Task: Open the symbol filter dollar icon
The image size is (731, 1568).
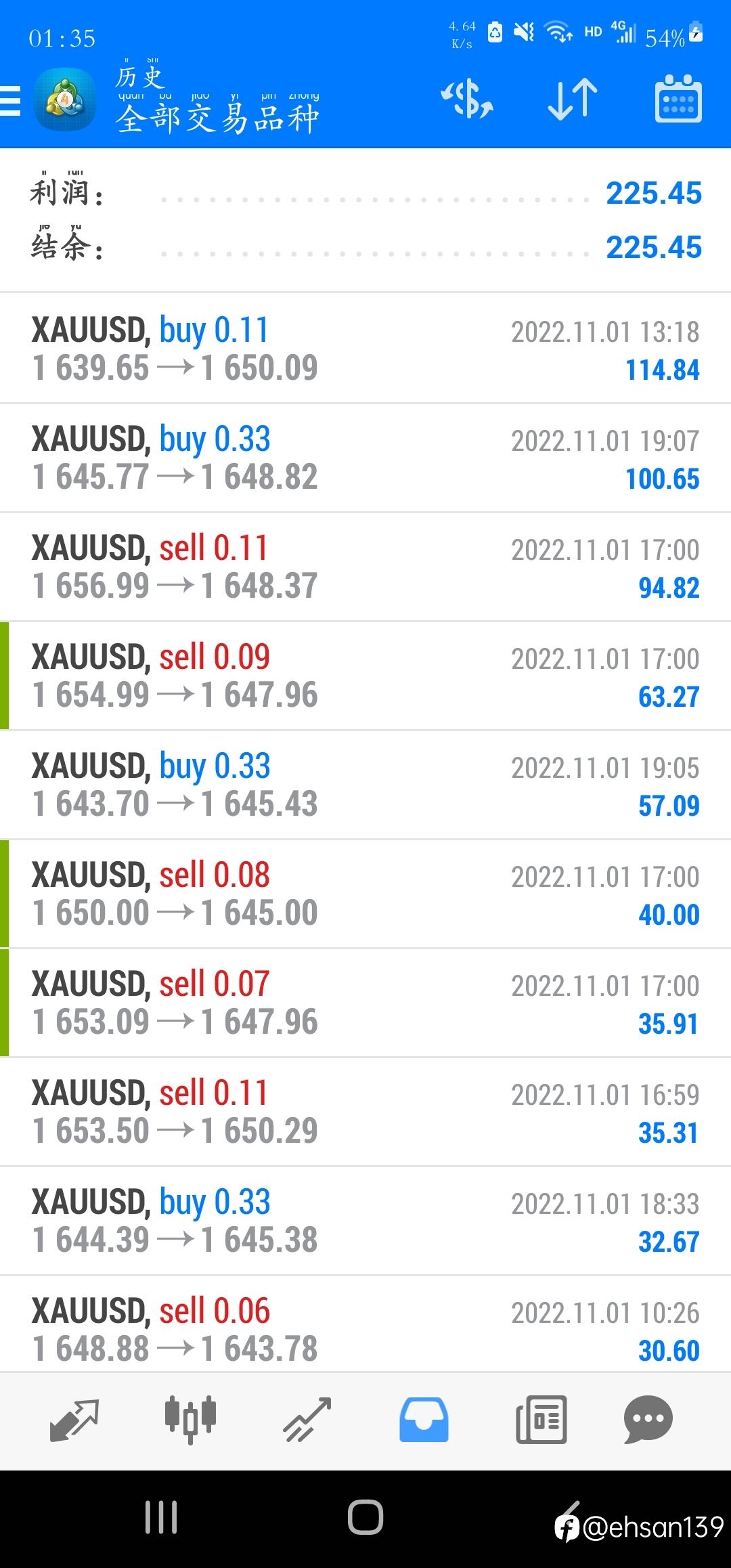Action: [467, 99]
